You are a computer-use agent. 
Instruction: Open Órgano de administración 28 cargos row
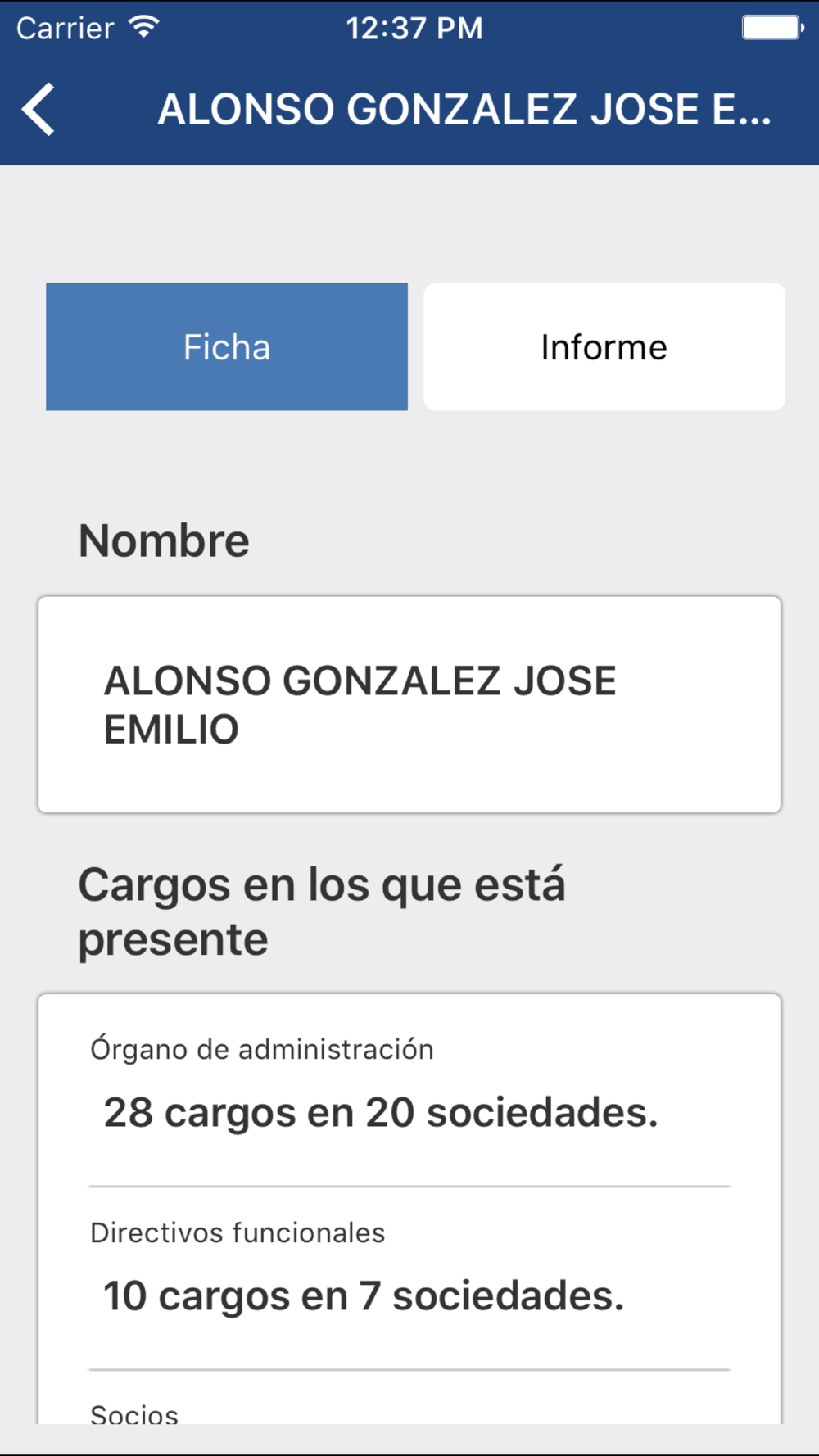pyautogui.click(x=409, y=1090)
